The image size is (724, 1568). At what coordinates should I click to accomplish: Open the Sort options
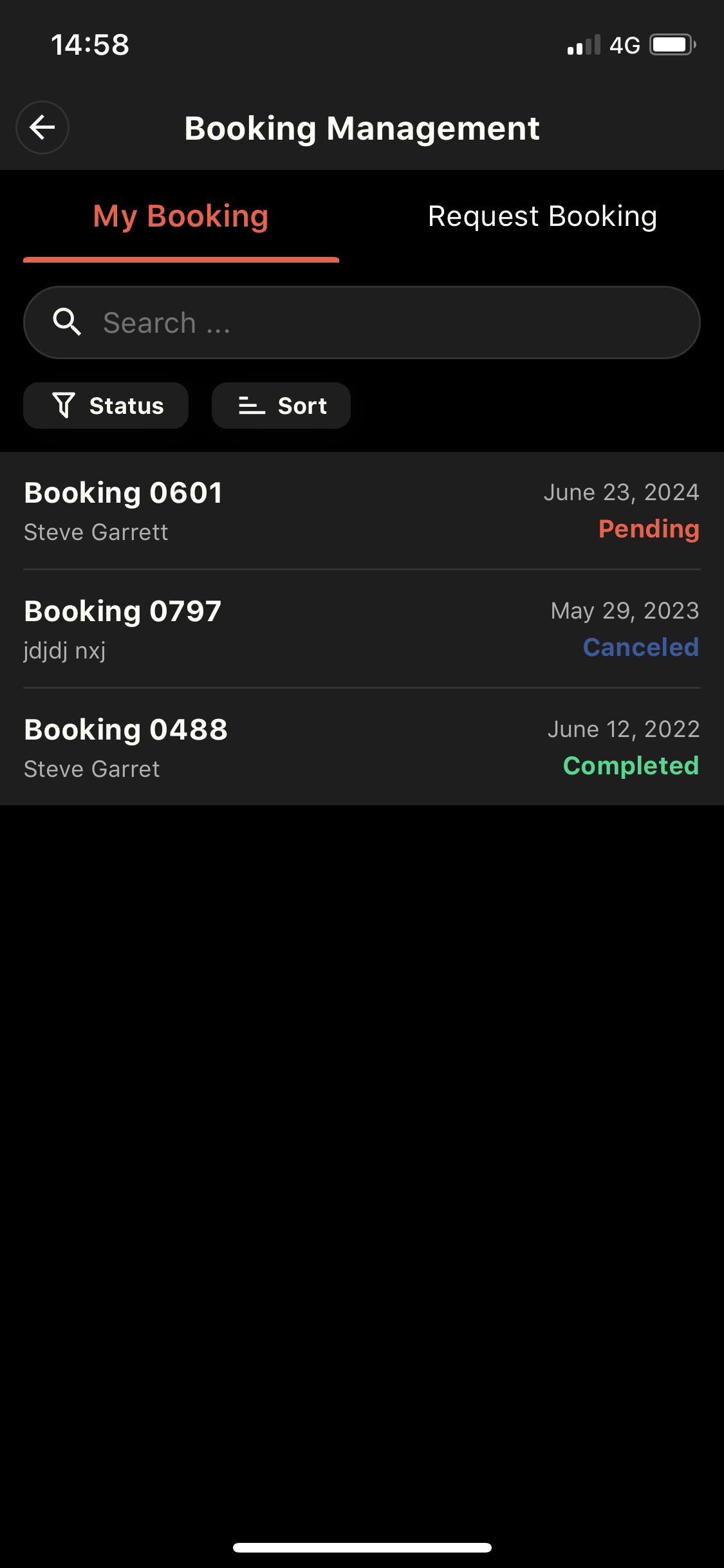pyautogui.click(x=281, y=406)
